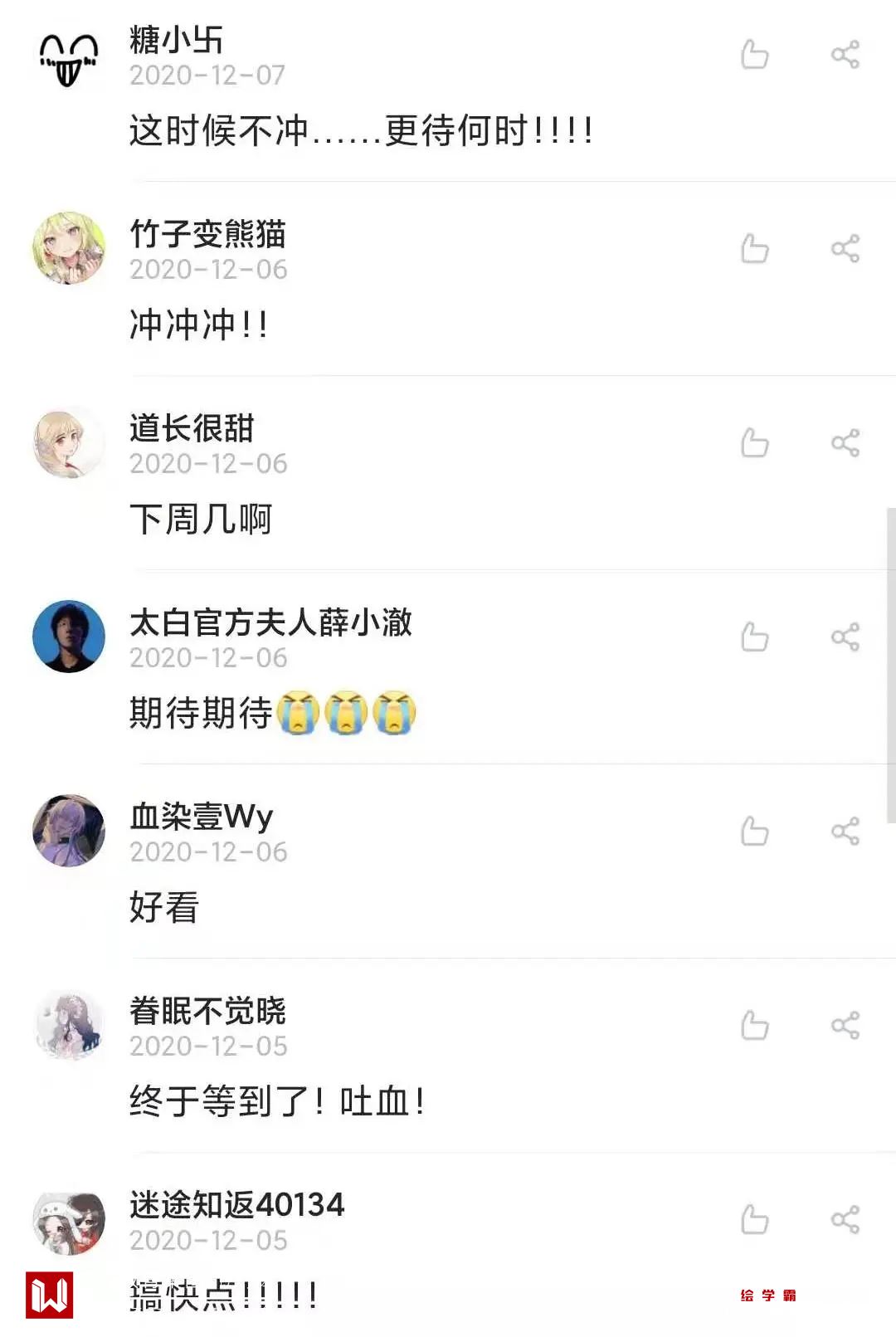Viewport: 896px width, 1337px height.
Task: Share 太白官方夫人薛小澈's comment
Action: [845, 637]
